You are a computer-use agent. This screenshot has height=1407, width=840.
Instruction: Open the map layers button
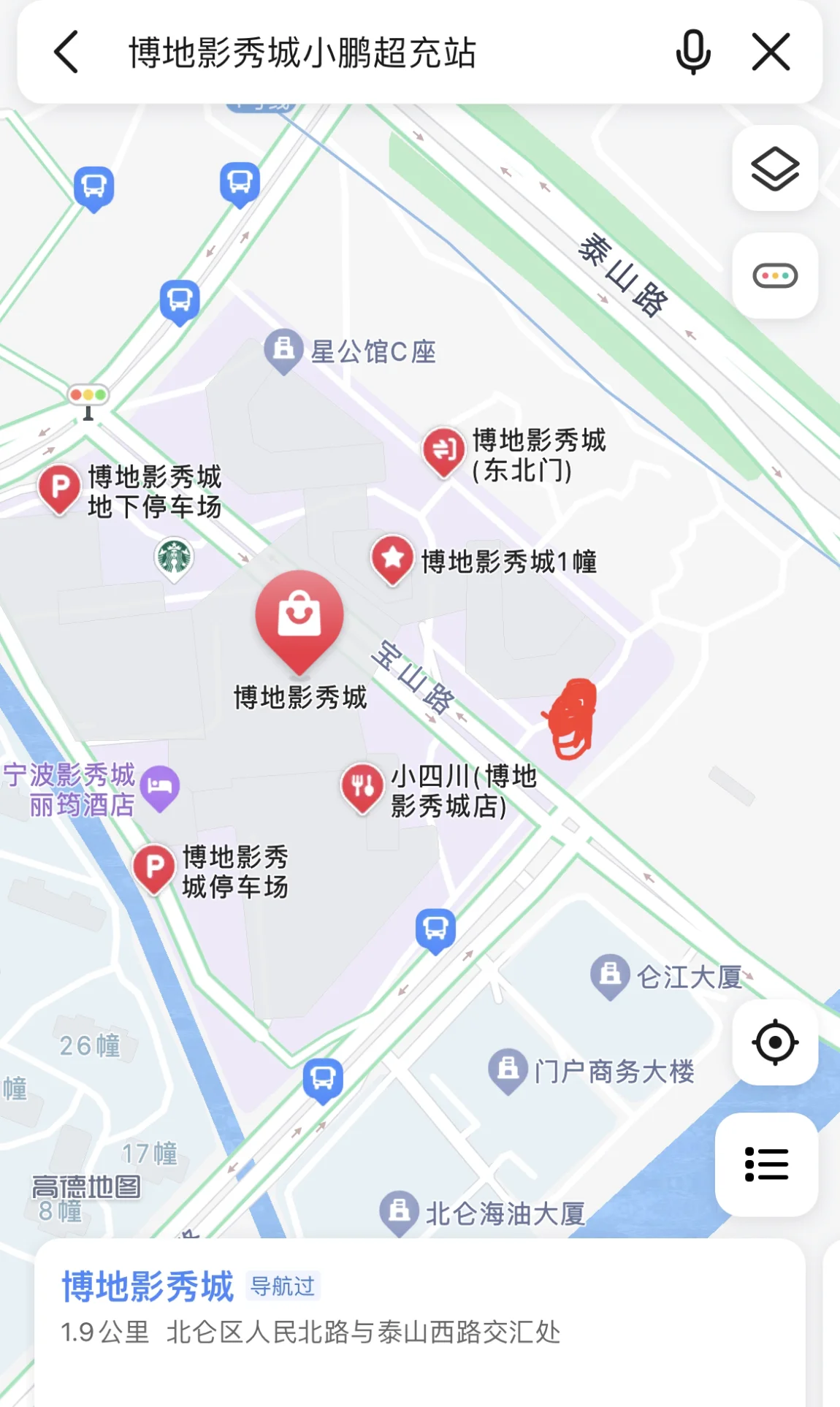[775, 169]
